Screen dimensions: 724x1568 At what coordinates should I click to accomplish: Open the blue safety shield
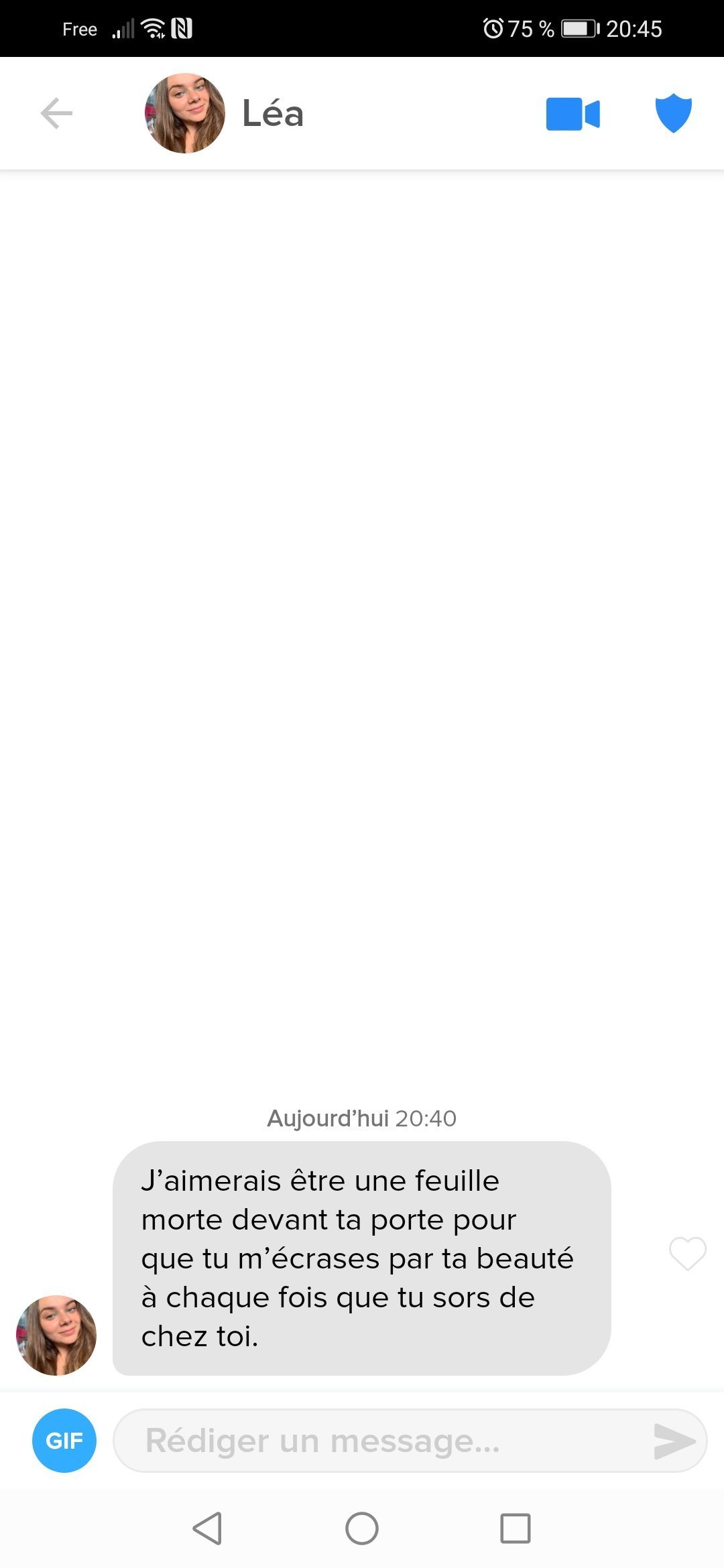[x=673, y=113]
